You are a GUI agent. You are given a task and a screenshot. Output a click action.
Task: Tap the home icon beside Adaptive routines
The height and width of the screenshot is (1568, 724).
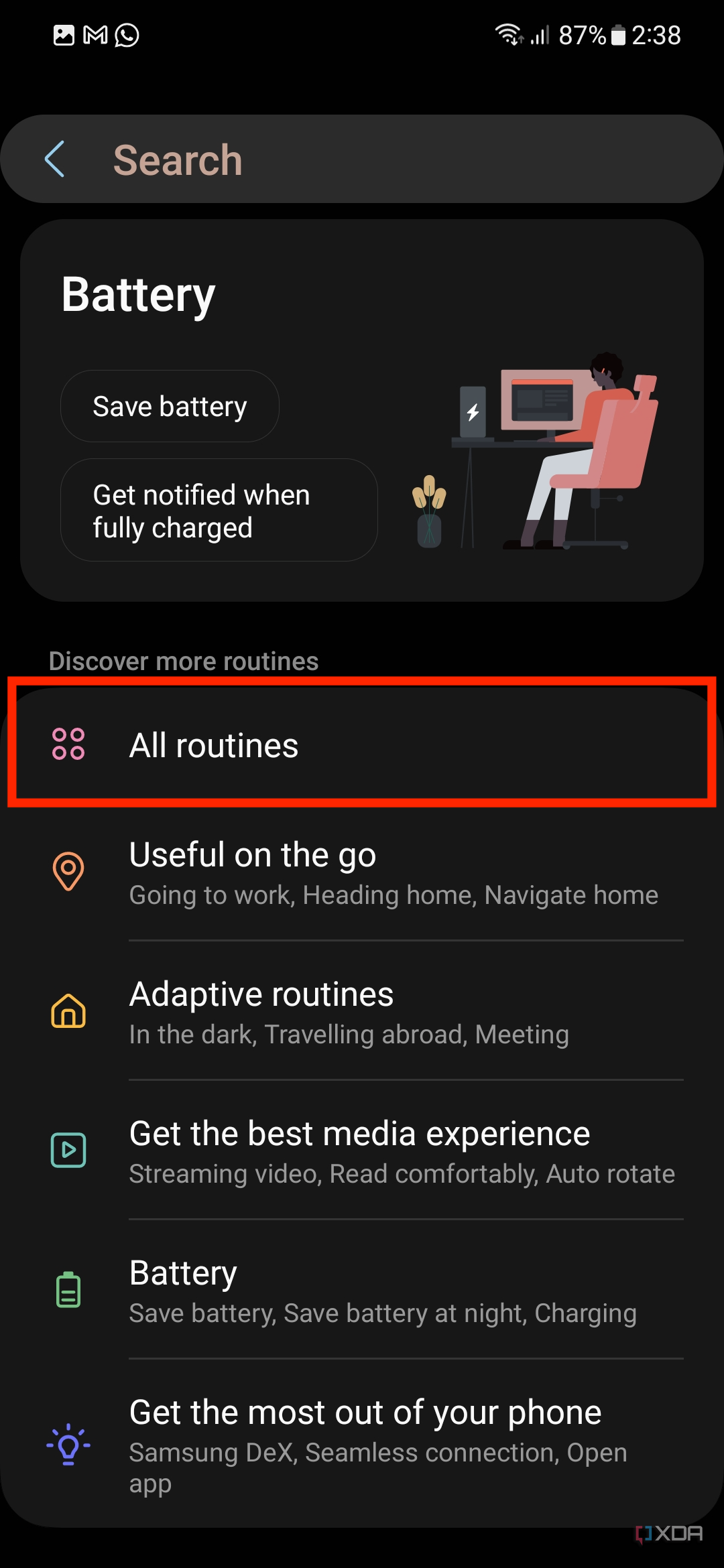pyautogui.click(x=68, y=1012)
